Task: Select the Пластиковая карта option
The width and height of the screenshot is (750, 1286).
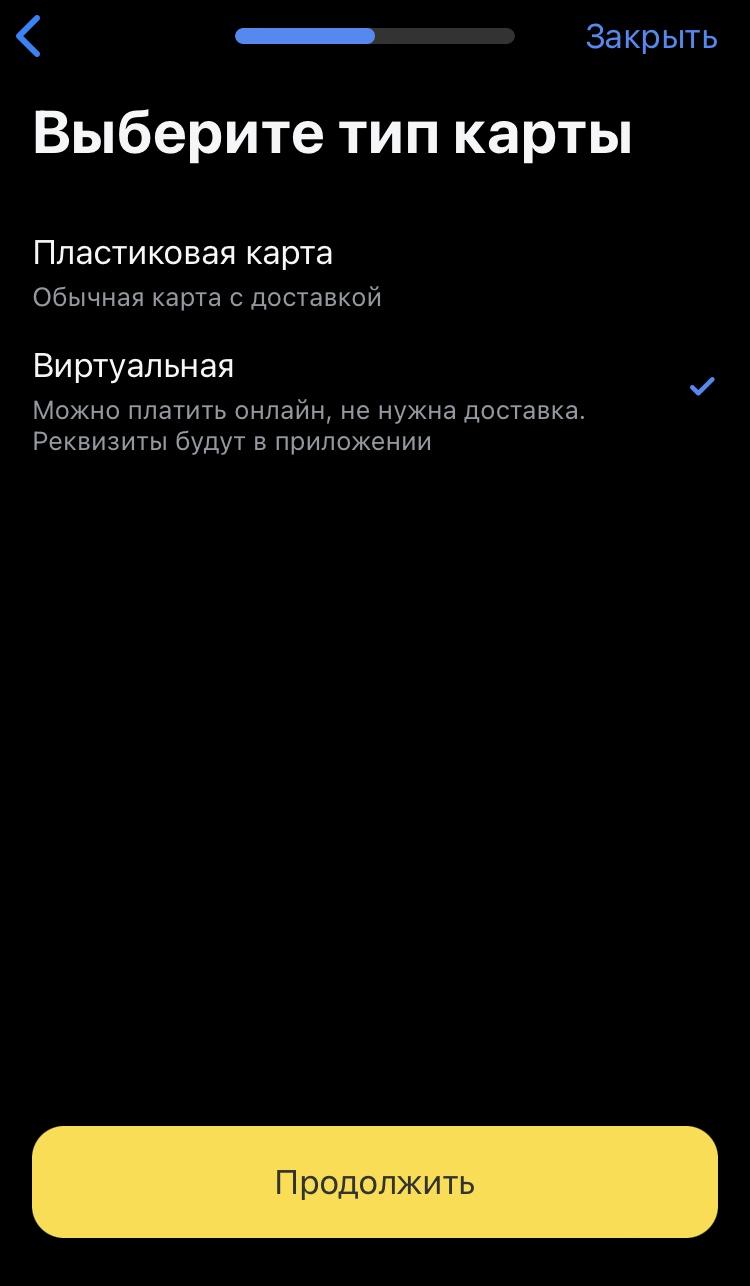Action: coord(375,273)
